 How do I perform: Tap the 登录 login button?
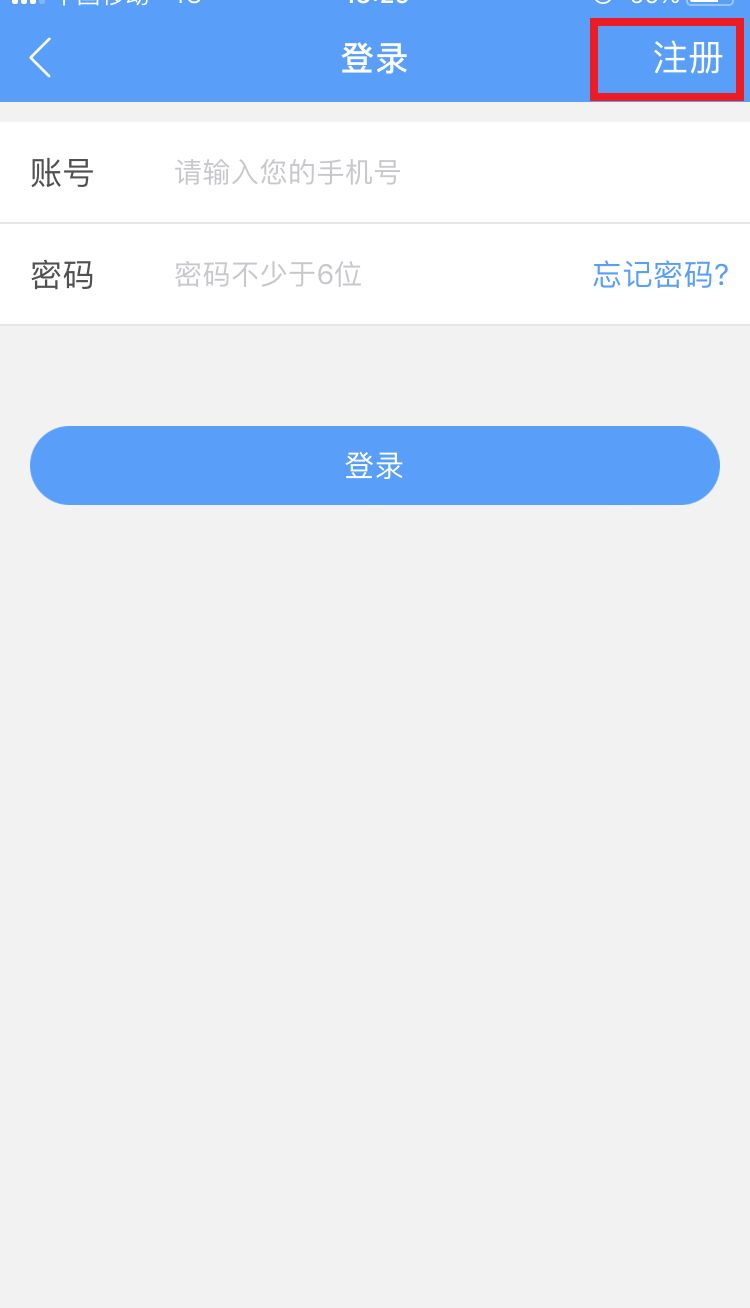point(374,465)
